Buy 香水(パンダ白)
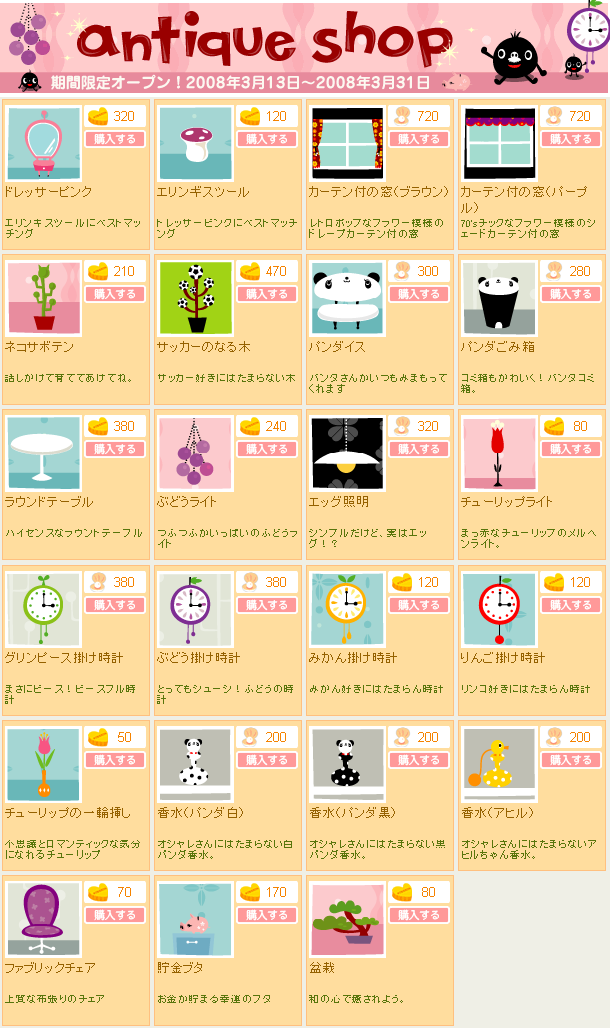 tap(267, 760)
